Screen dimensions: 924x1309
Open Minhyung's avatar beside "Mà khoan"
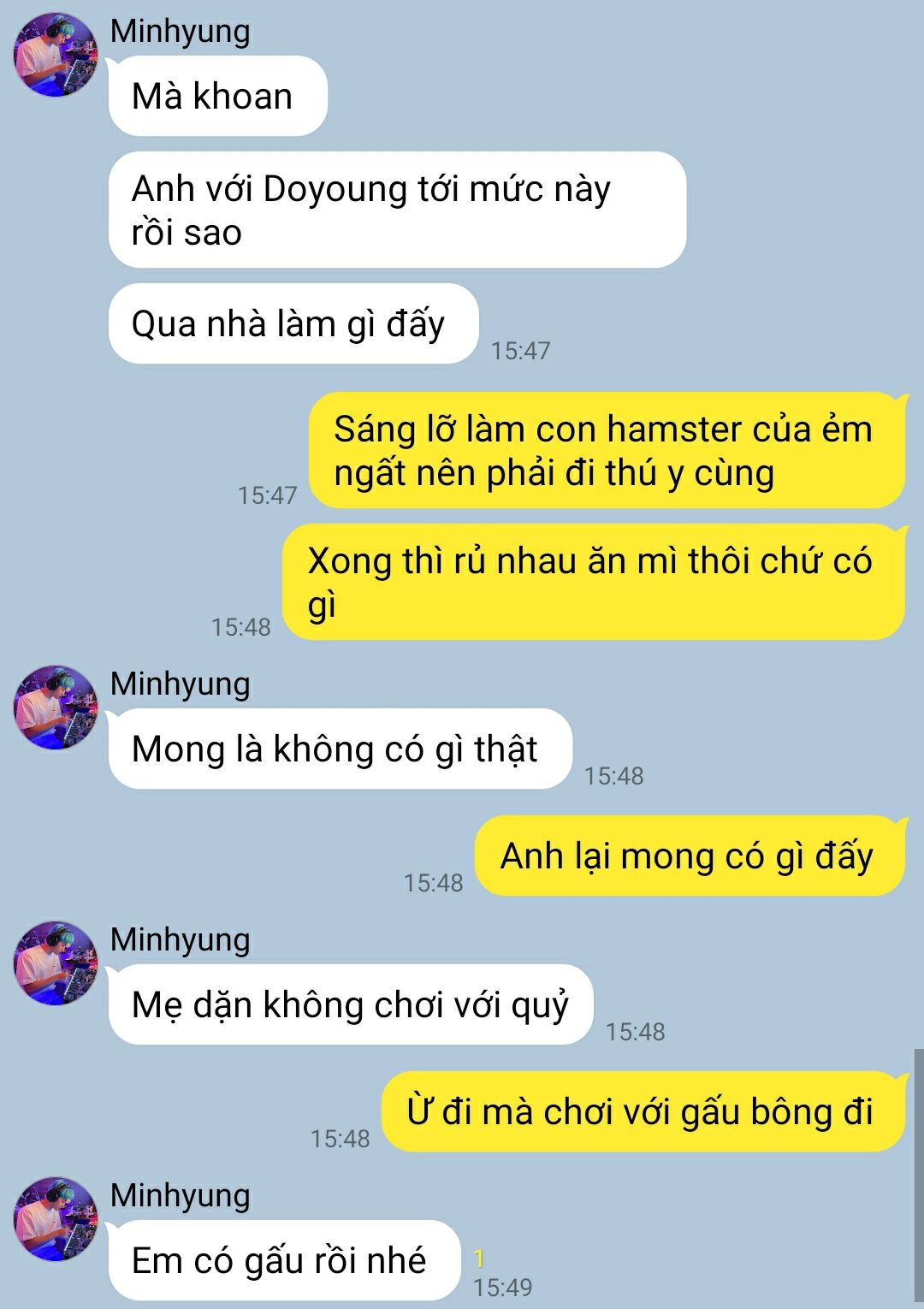point(56,55)
